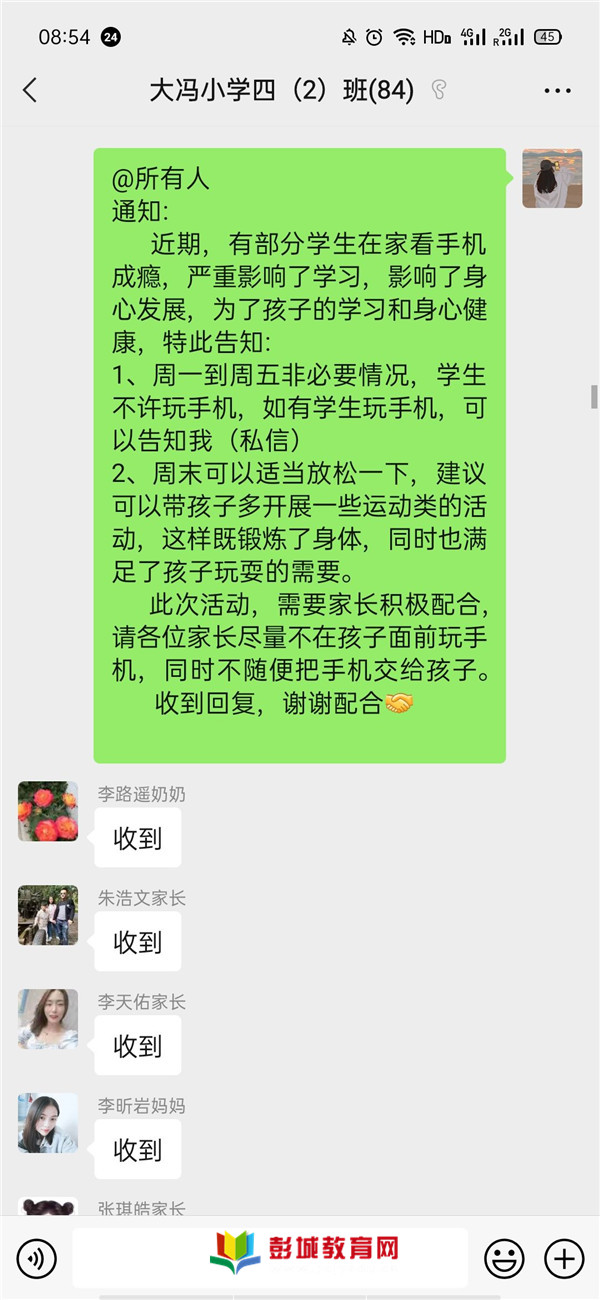Open 朱浩文家长's profile avatar
The image size is (600, 1300).
point(48,915)
